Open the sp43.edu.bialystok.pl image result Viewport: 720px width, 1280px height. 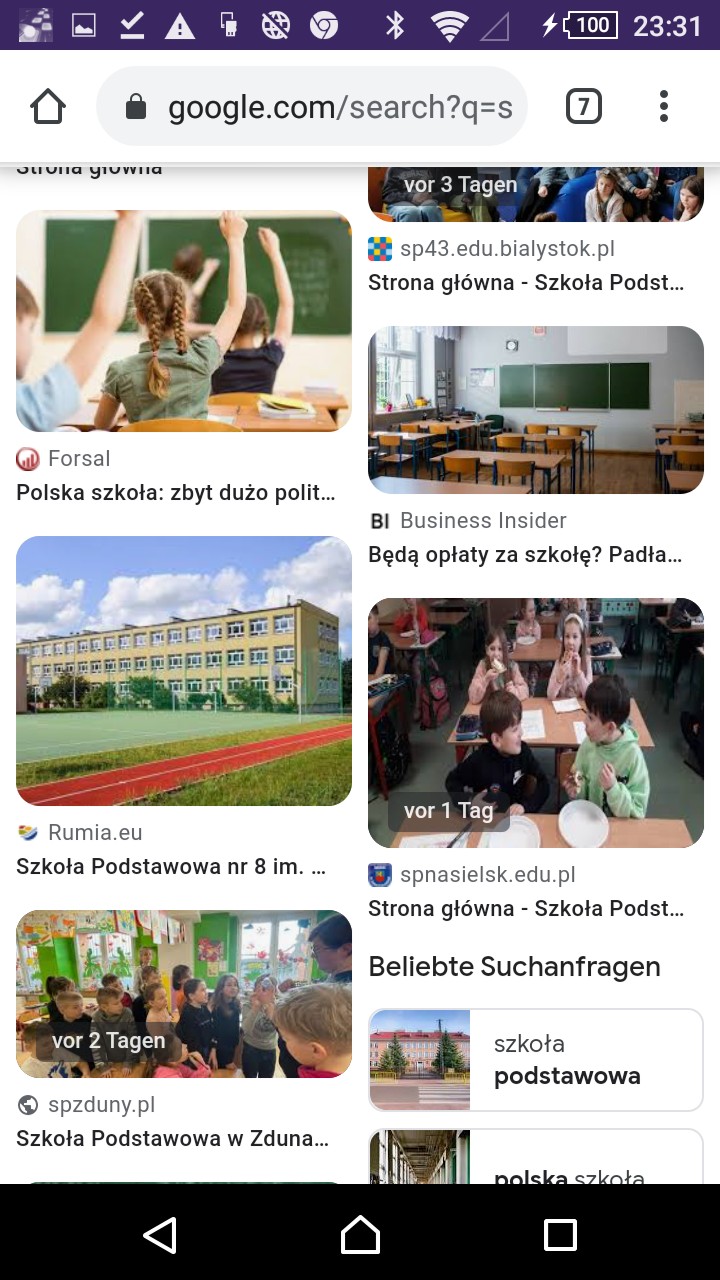tap(536, 195)
